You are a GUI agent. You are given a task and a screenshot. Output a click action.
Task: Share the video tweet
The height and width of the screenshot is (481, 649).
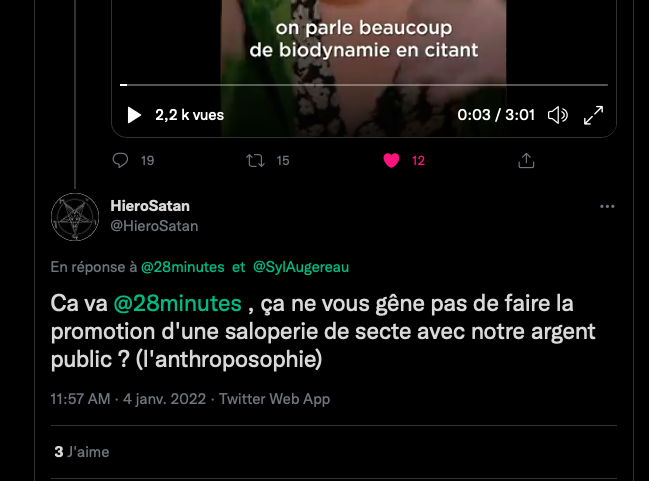point(526,160)
